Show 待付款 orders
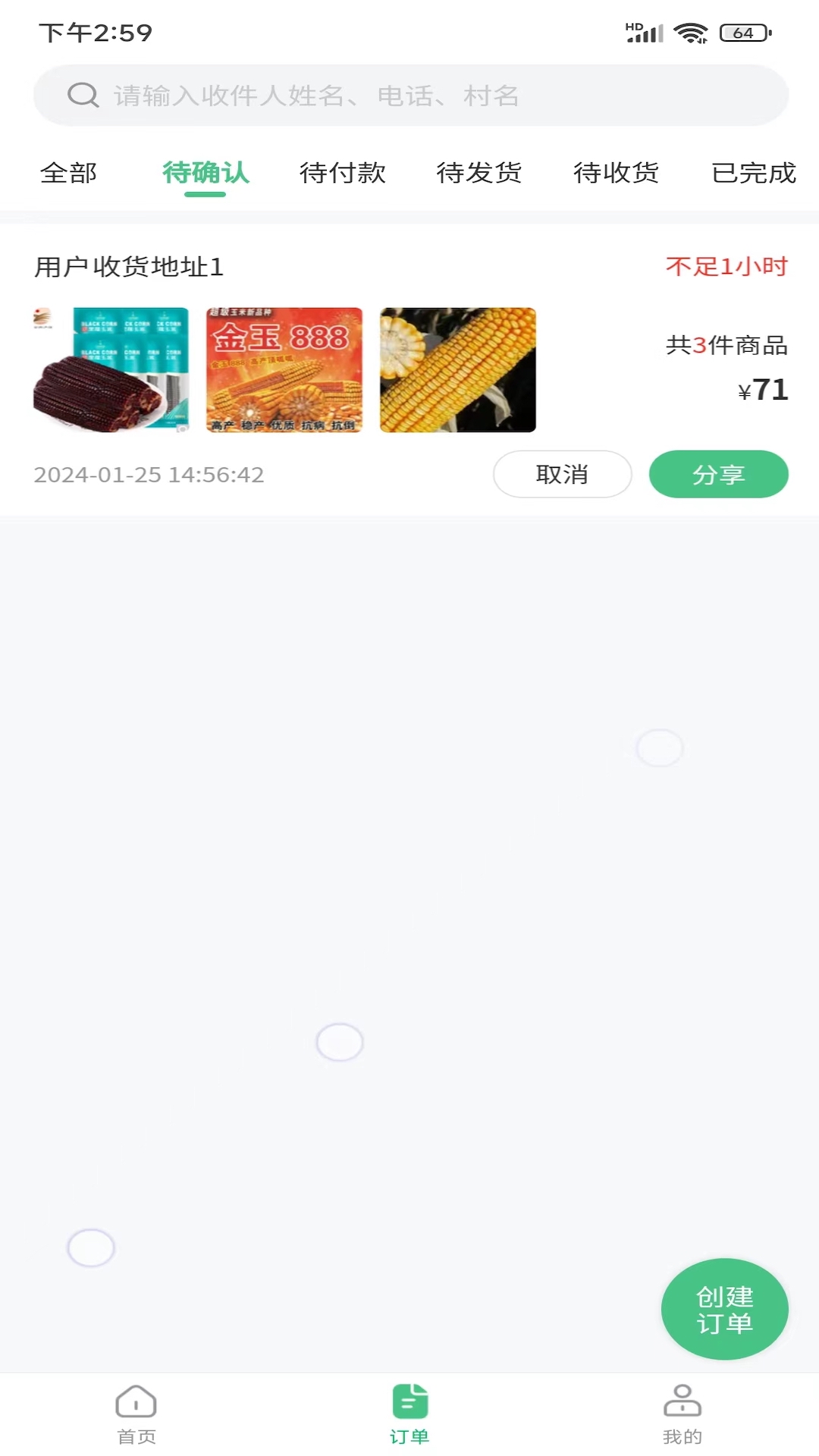 pyautogui.click(x=343, y=173)
